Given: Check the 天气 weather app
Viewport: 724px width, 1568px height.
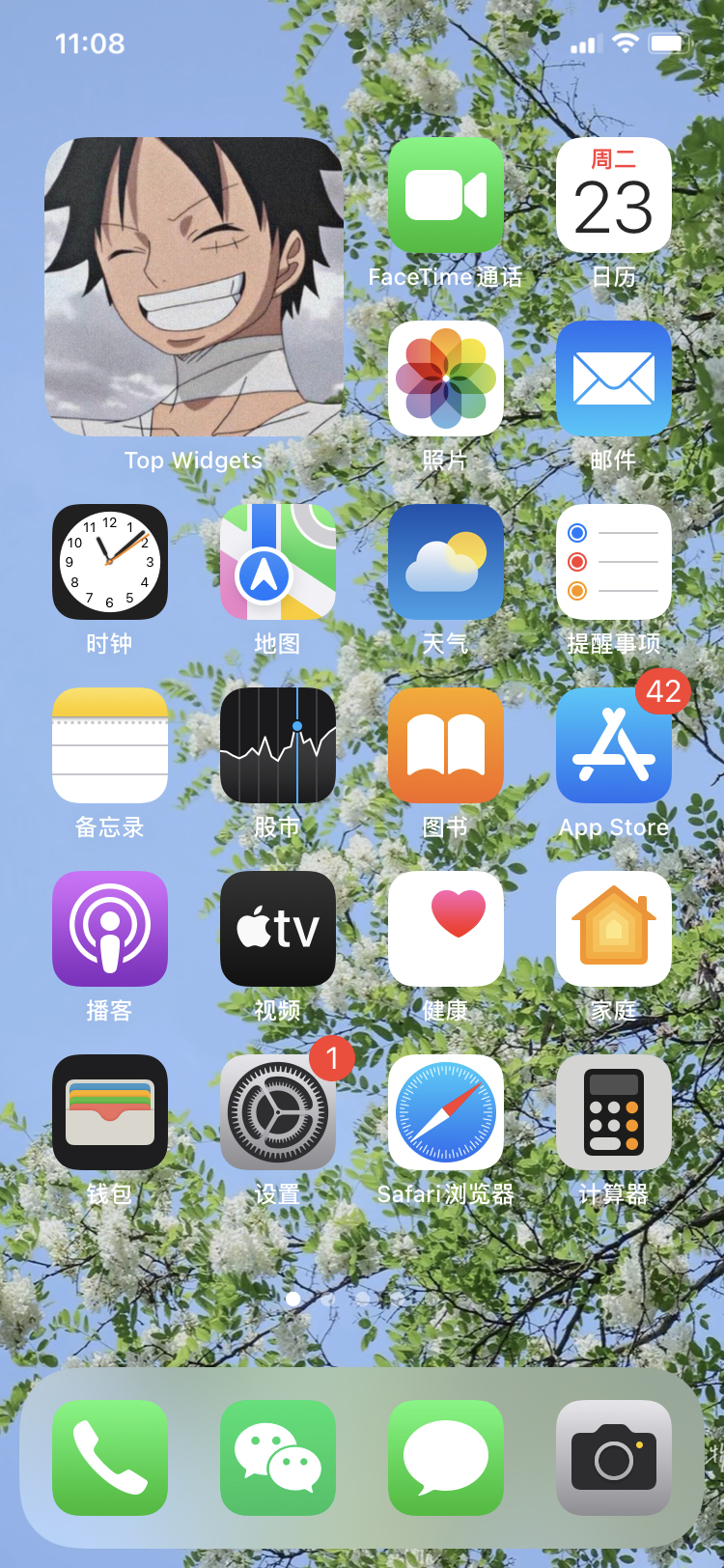Looking at the screenshot, I should pyautogui.click(x=445, y=562).
